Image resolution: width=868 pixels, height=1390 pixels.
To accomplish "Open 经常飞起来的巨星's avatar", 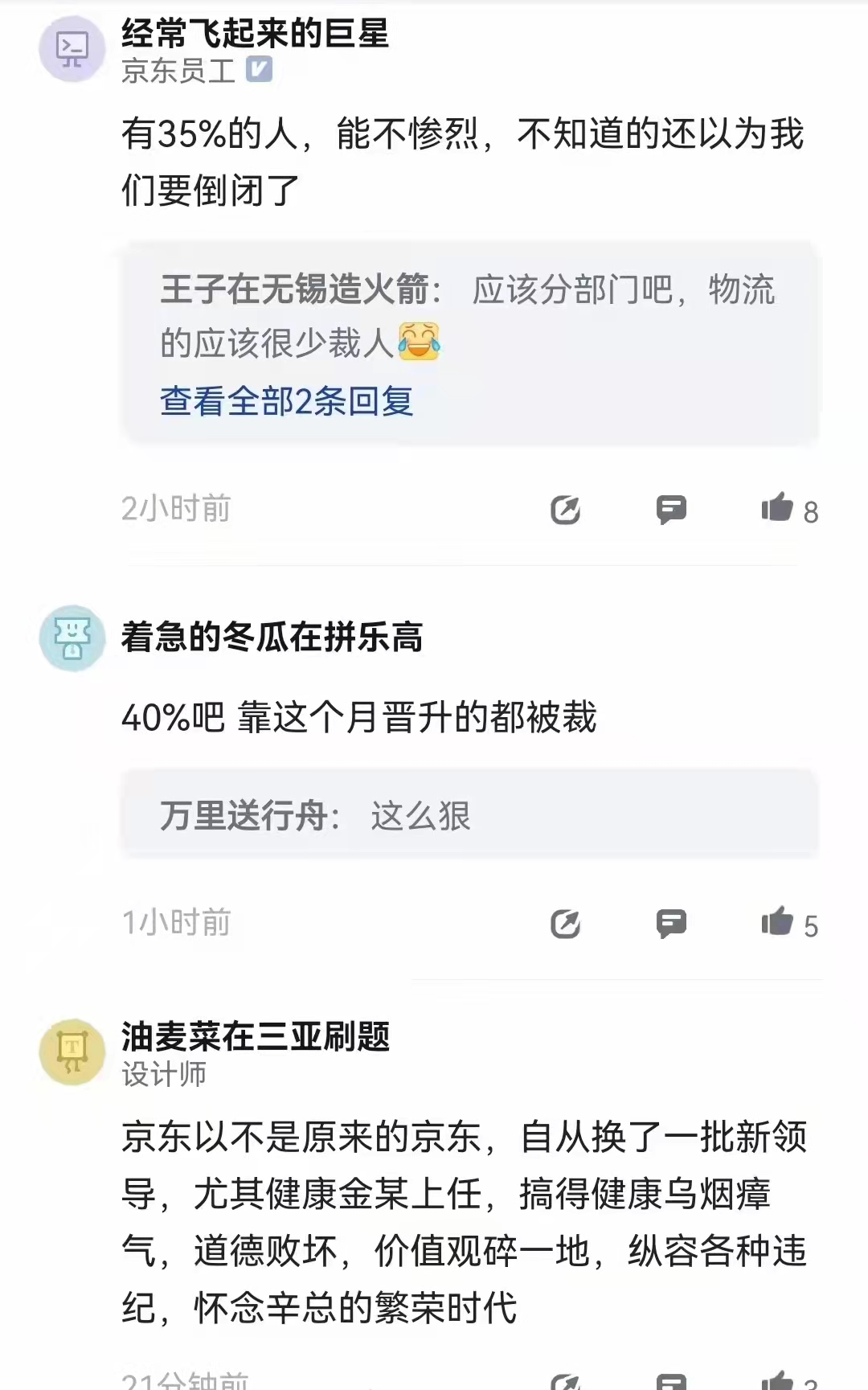I will (x=72, y=48).
